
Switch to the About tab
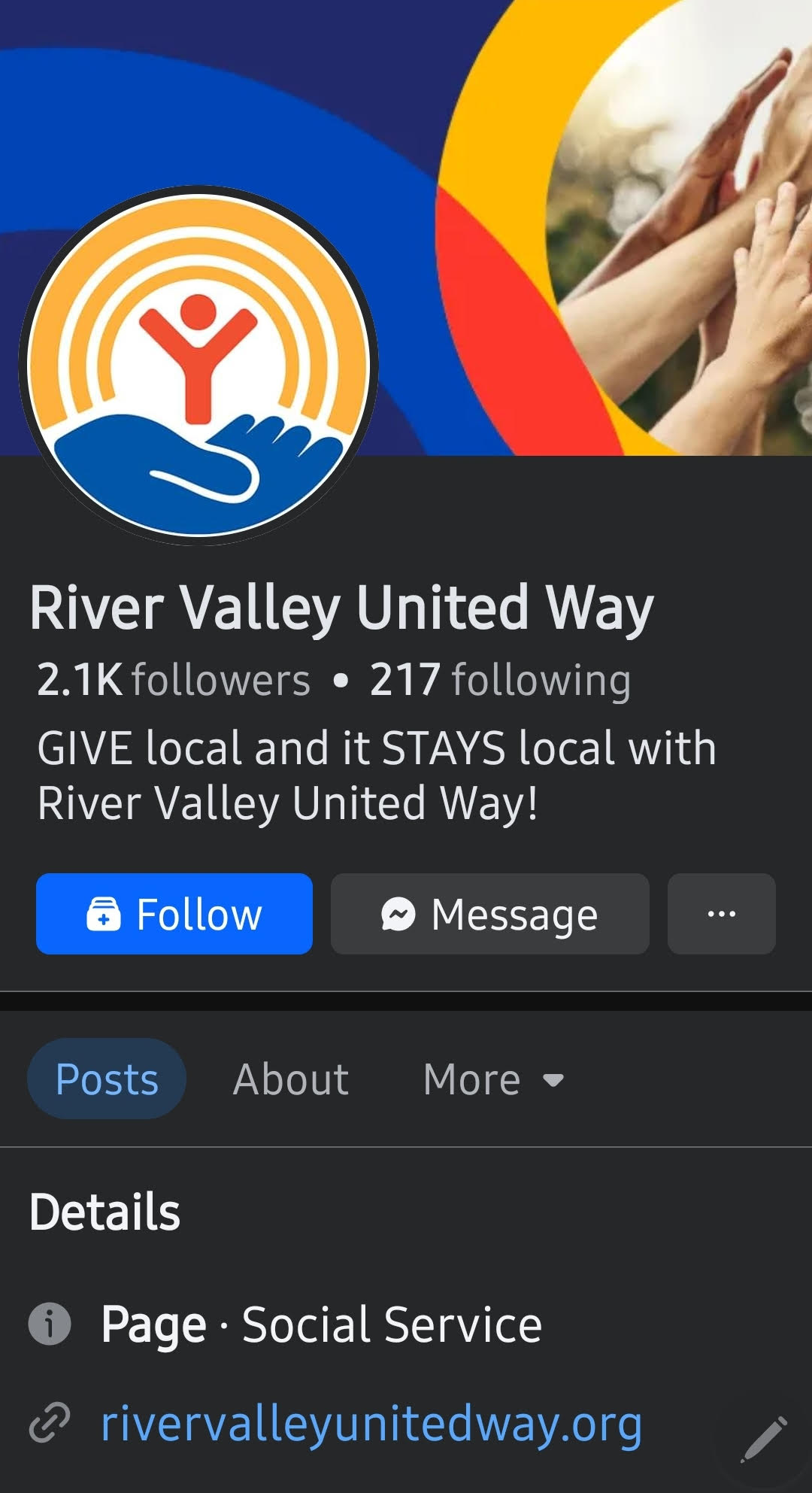[291, 1079]
